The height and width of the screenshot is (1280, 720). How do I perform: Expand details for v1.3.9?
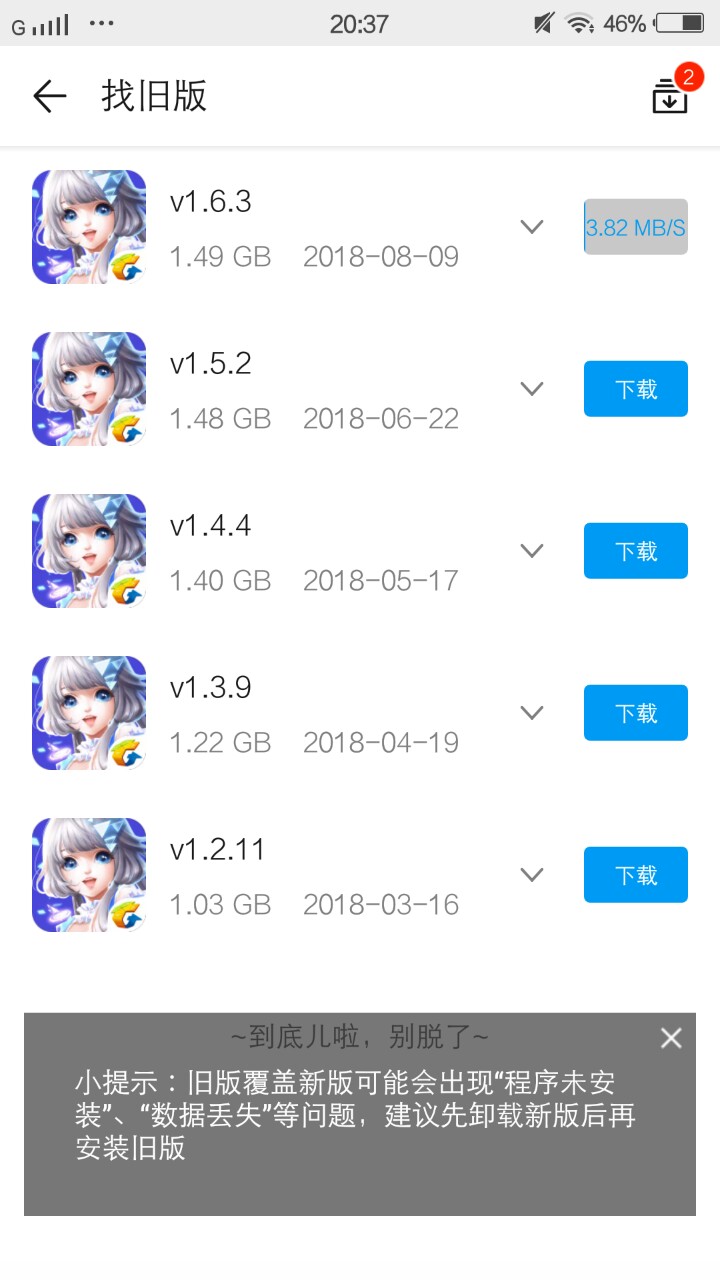click(x=532, y=713)
